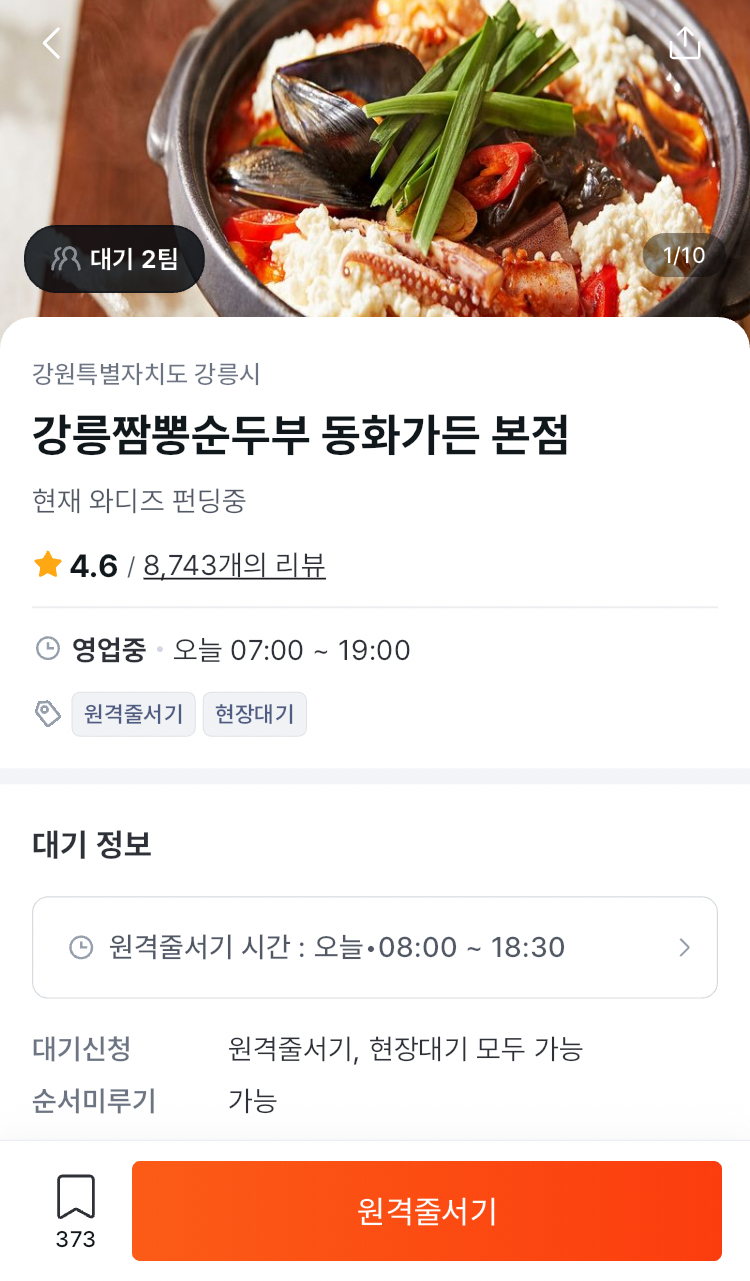Tap the orange 원격줄서기 button

pyautogui.click(x=427, y=1211)
